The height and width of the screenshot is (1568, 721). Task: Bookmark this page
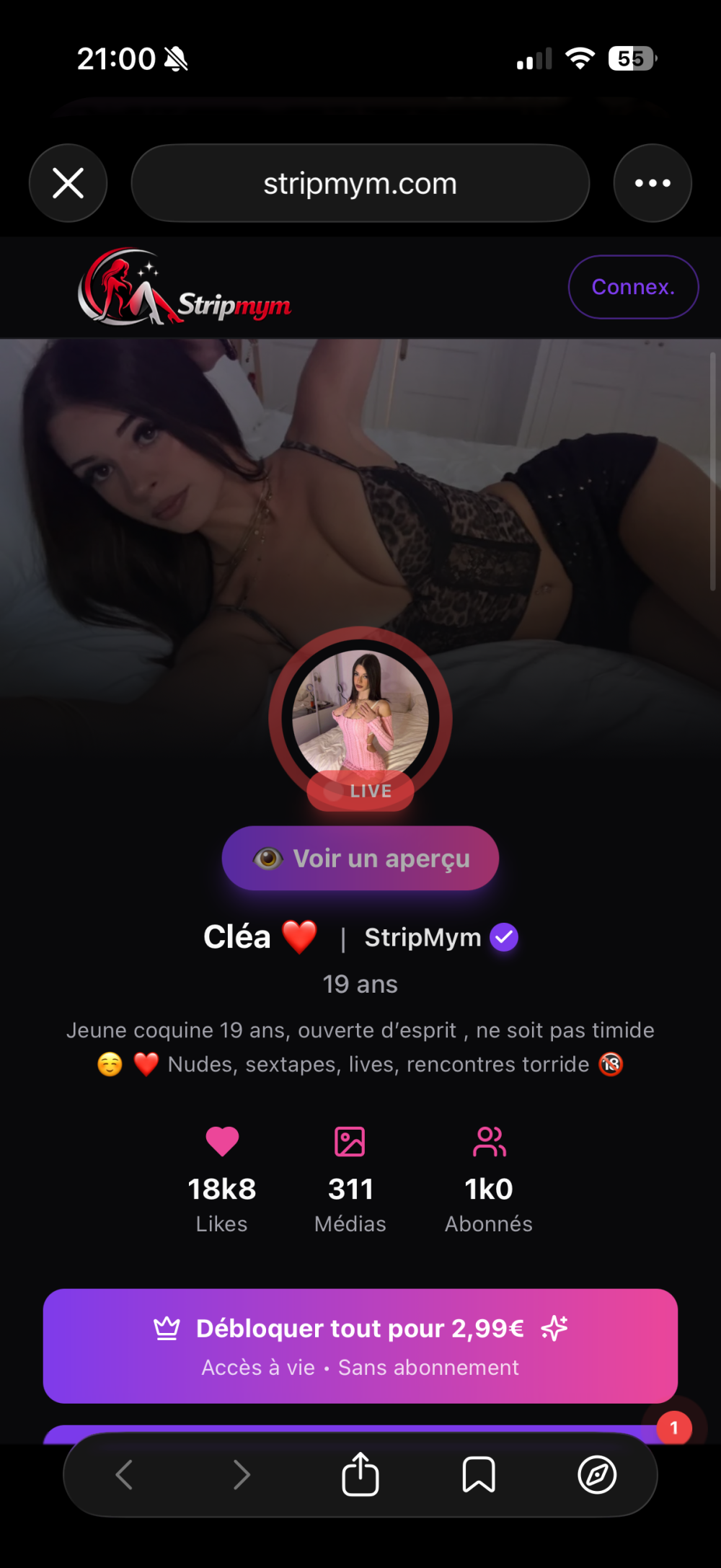click(479, 1474)
